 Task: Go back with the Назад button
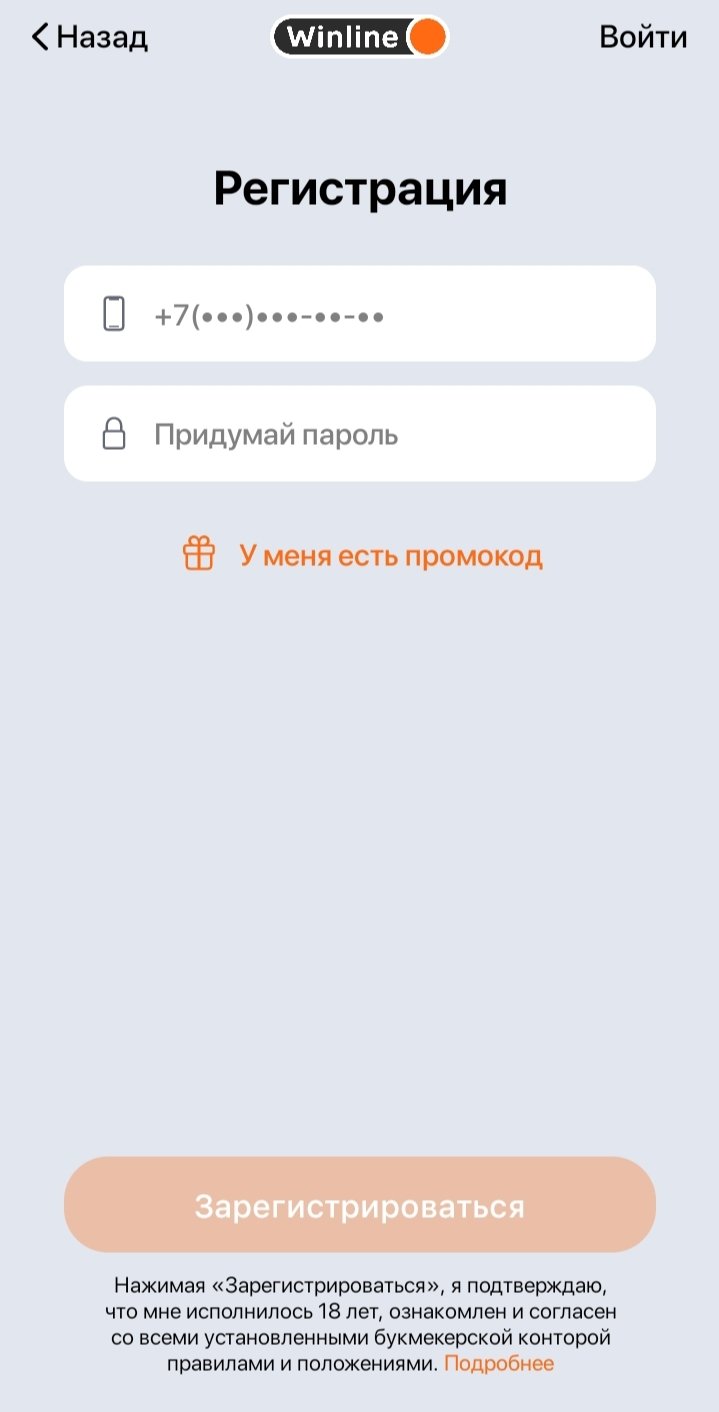(x=90, y=38)
